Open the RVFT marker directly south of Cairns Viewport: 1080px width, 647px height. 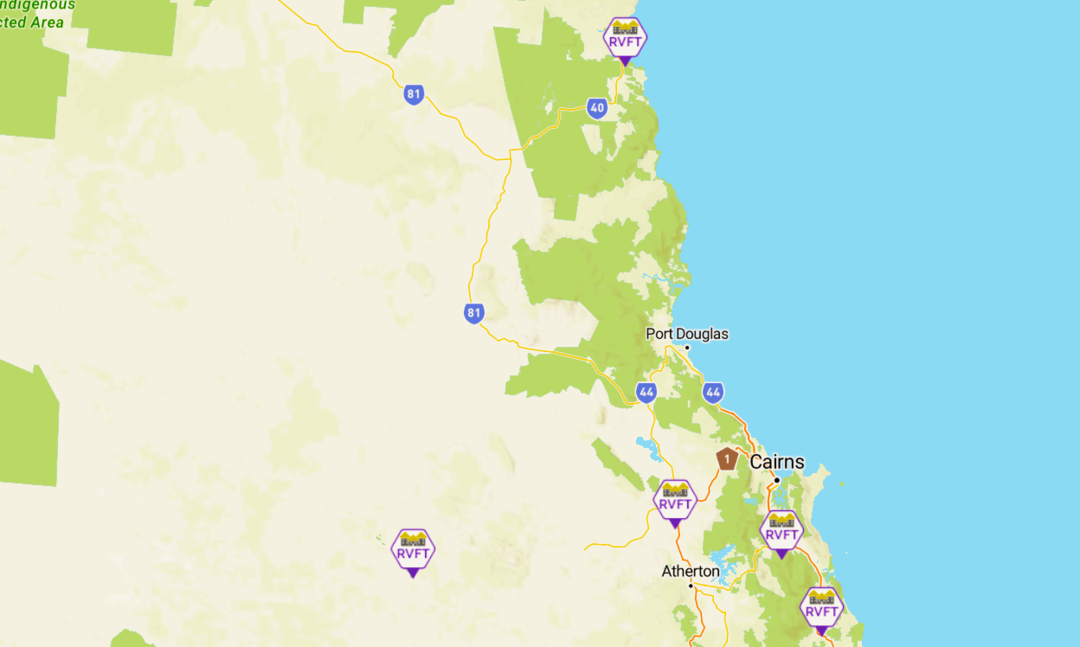[781, 531]
